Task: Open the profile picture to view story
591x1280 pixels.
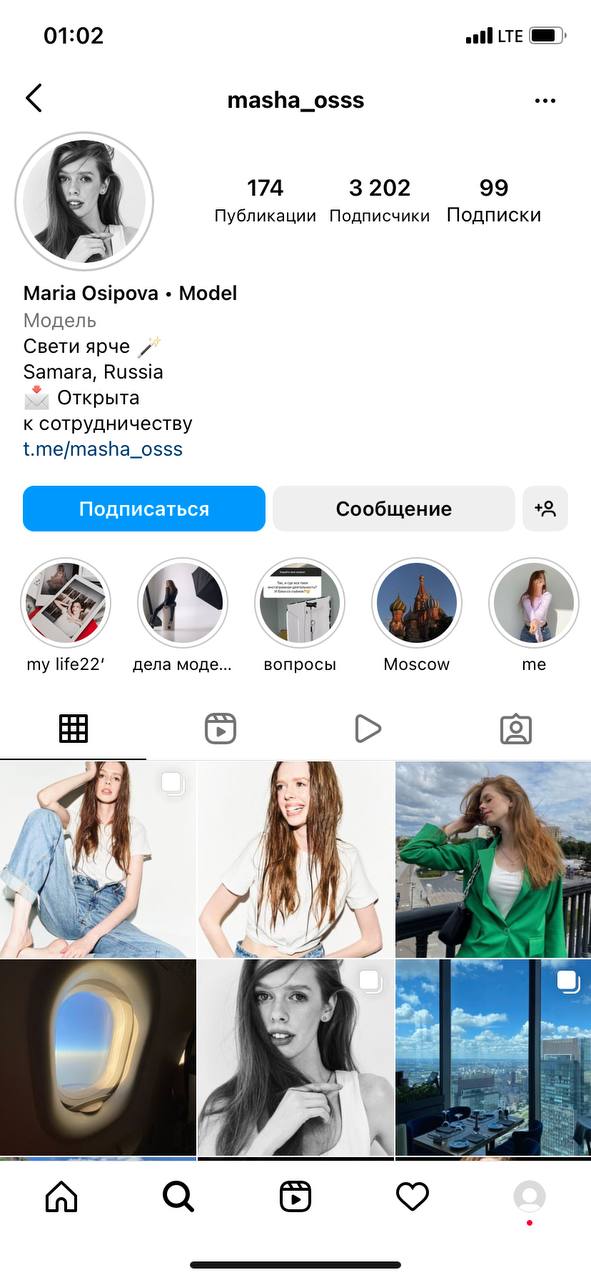Action: pyautogui.click(x=84, y=199)
